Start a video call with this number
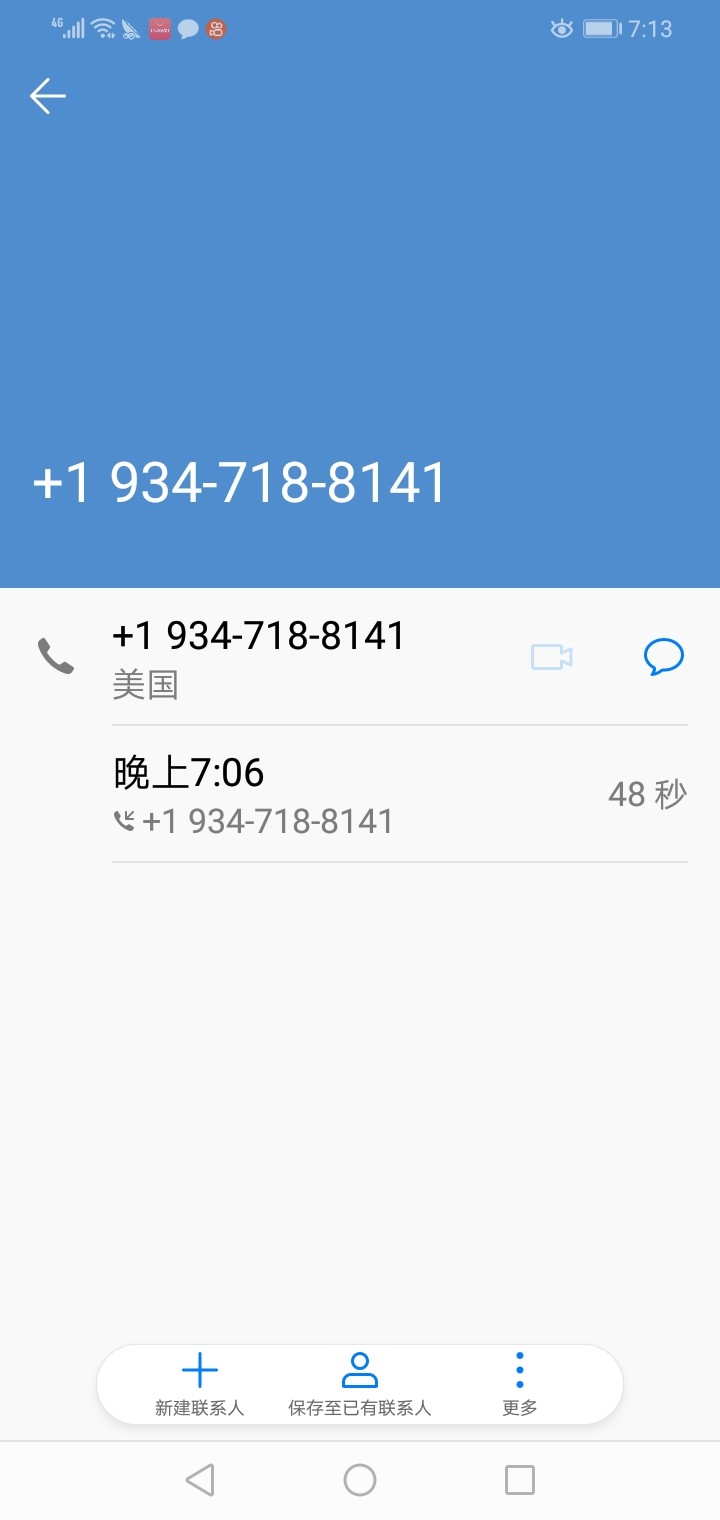Image resolution: width=720 pixels, height=1520 pixels. point(550,655)
